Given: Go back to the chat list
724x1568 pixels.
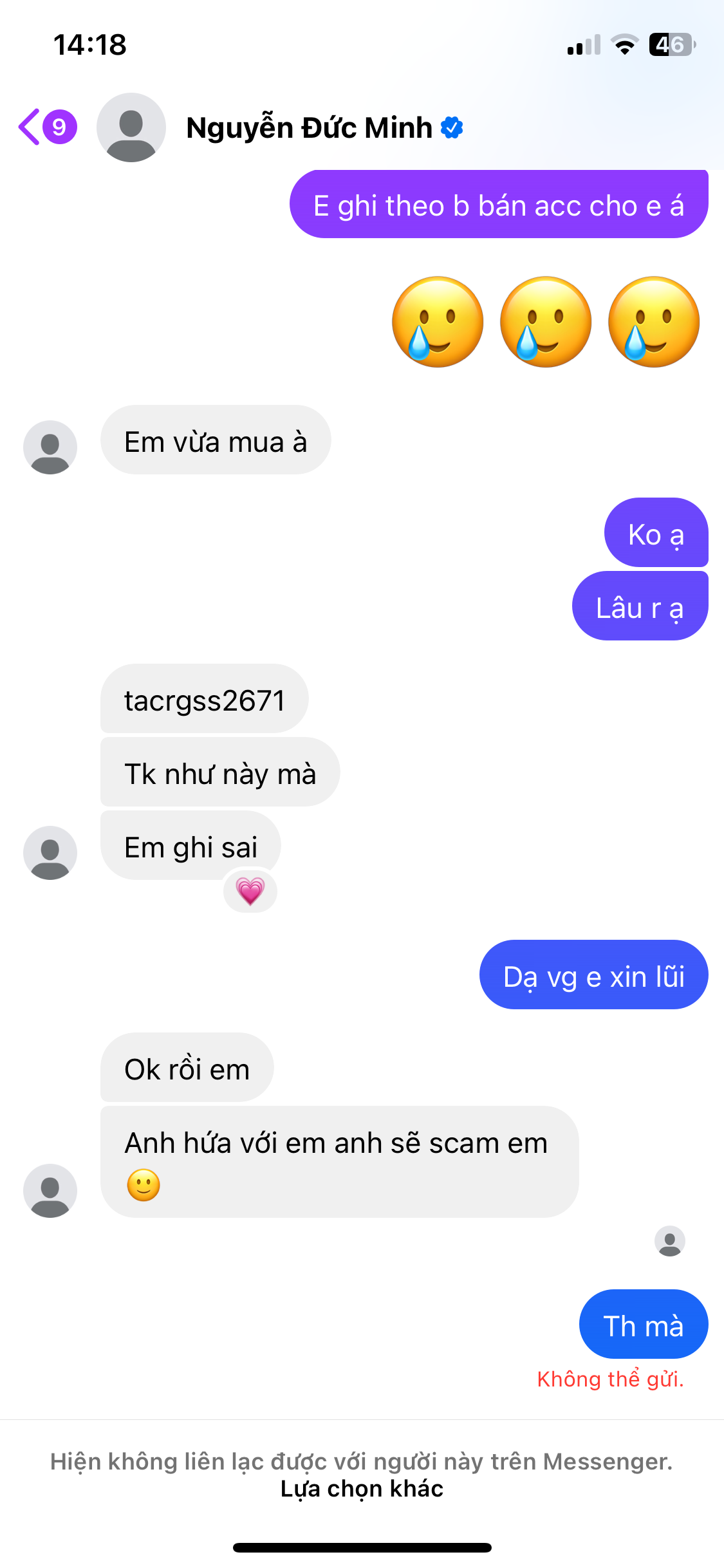Looking at the screenshot, I should [46, 127].
